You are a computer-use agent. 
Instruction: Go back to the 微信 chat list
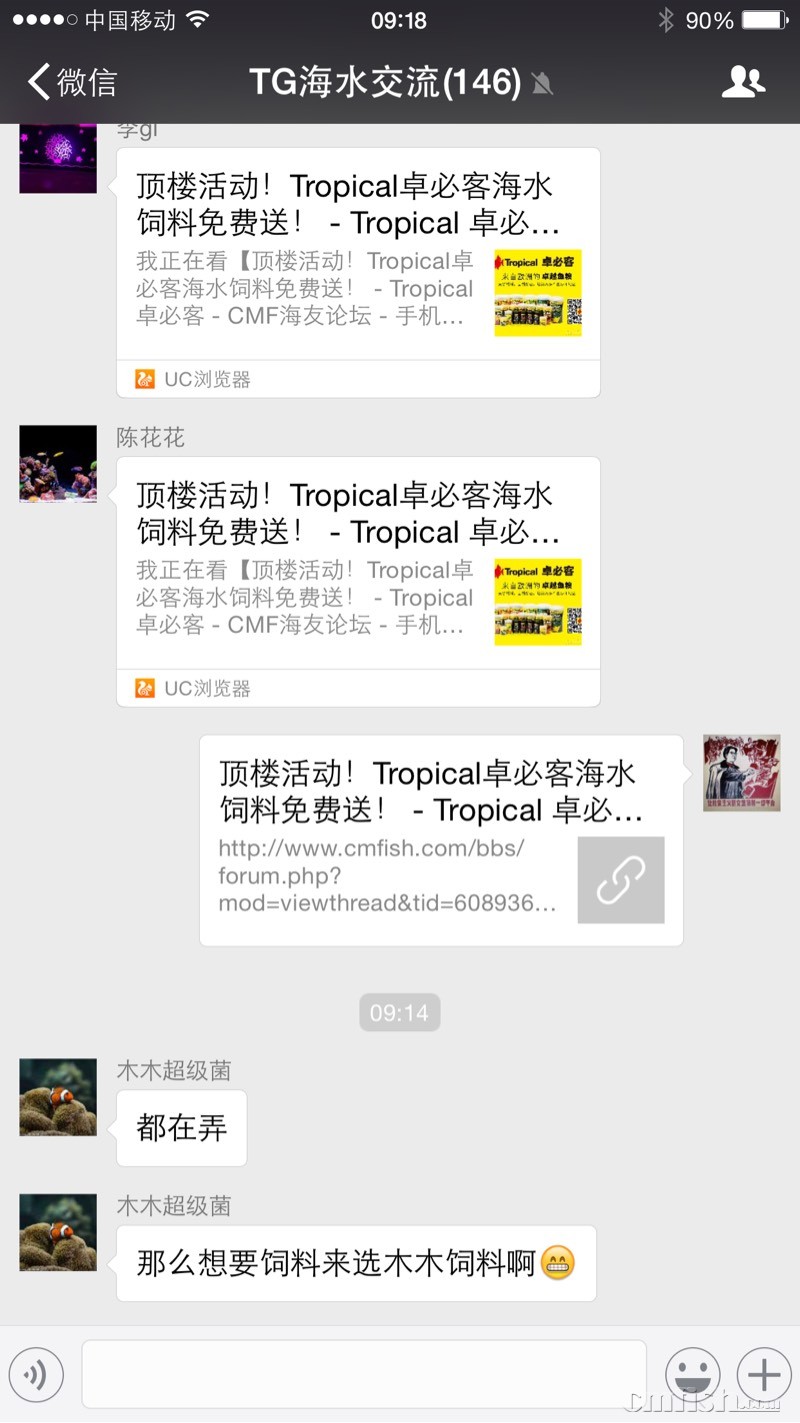(x=72, y=82)
